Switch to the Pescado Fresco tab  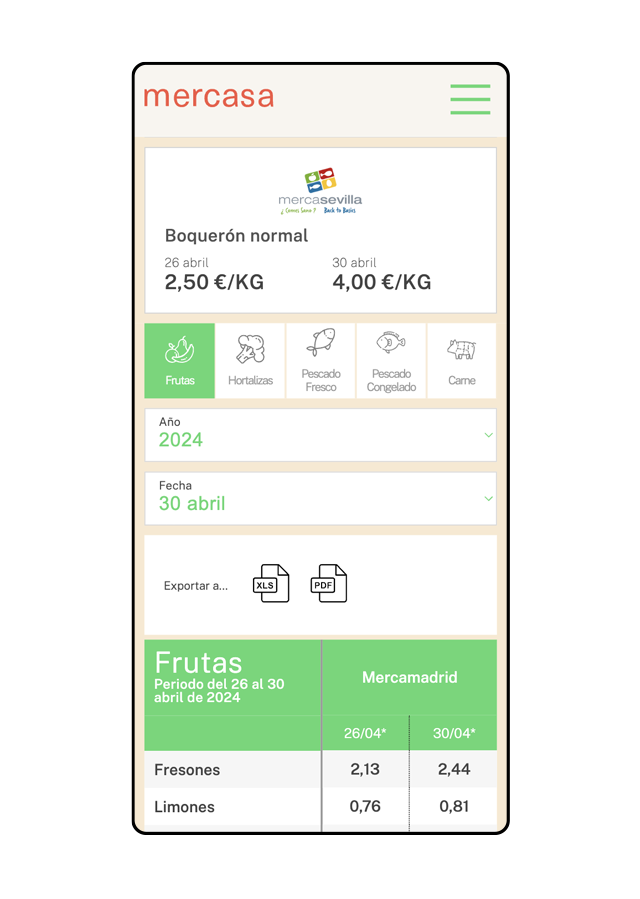321,361
